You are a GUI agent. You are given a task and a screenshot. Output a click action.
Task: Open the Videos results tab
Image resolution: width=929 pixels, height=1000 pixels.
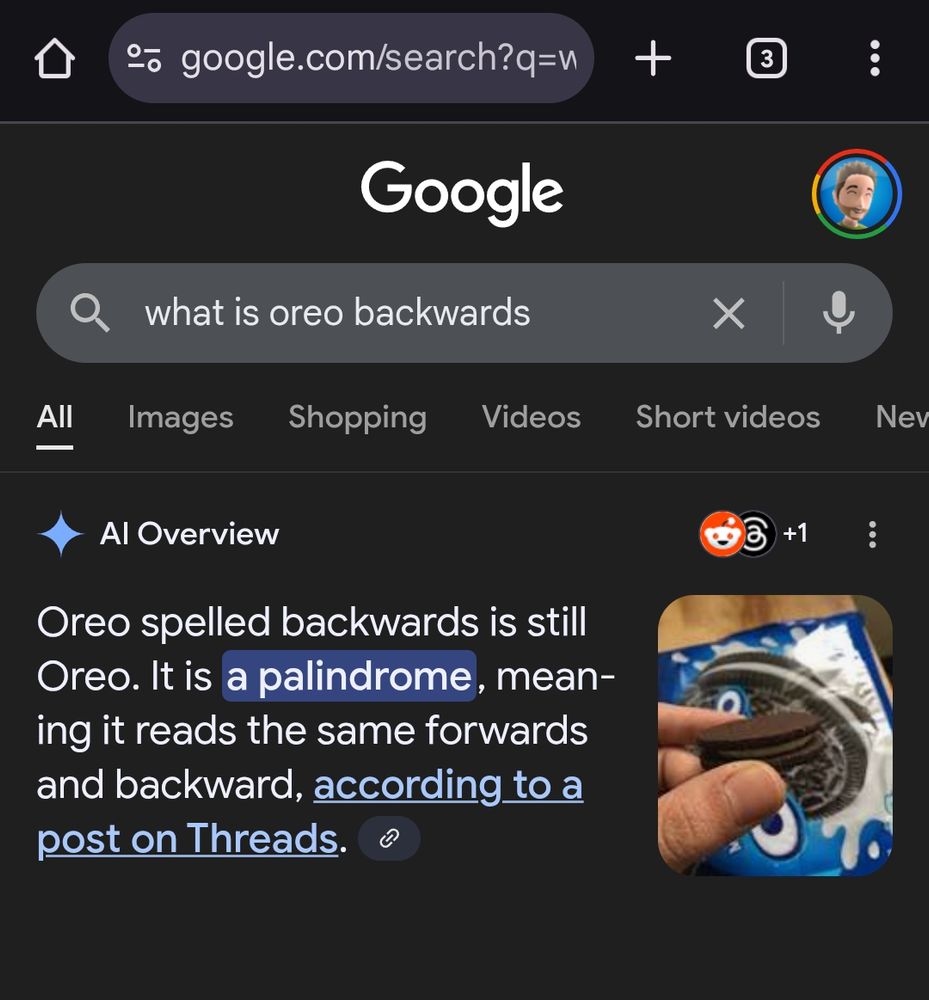(531, 417)
